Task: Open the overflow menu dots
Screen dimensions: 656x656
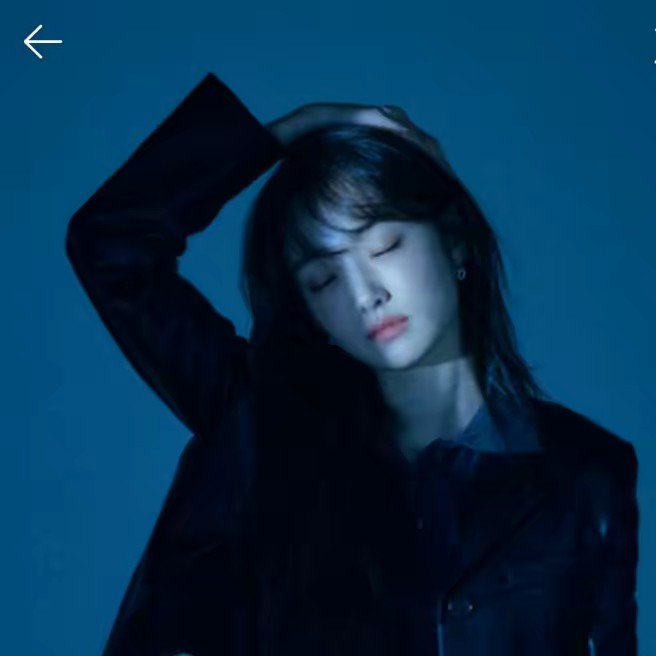Action: [653, 46]
